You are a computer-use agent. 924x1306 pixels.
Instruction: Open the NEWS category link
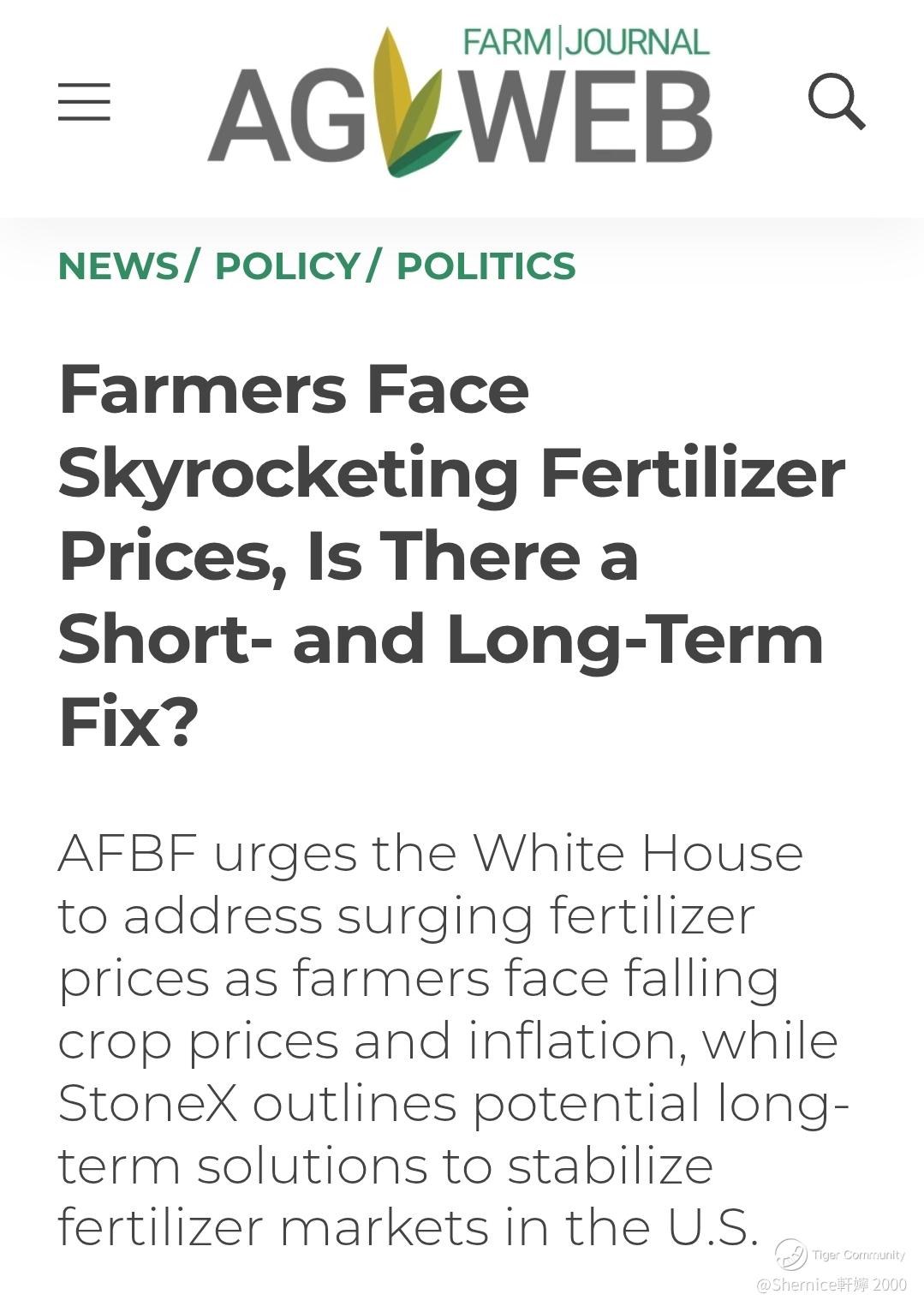(x=118, y=265)
